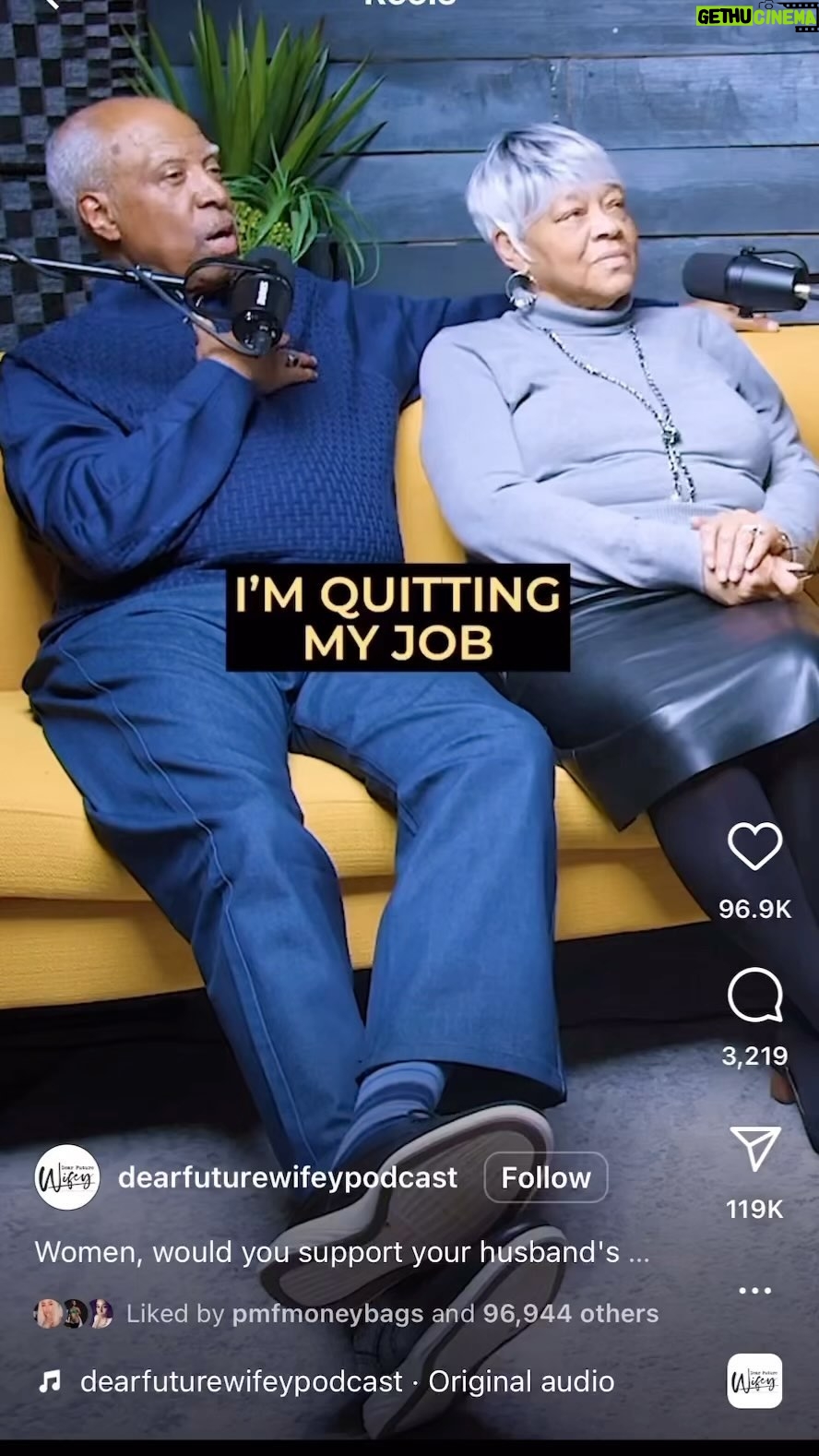The image size is (819, 1456).
Task: Open dearfuturewifeypodcast profile picture
Action: point(66,1177)
